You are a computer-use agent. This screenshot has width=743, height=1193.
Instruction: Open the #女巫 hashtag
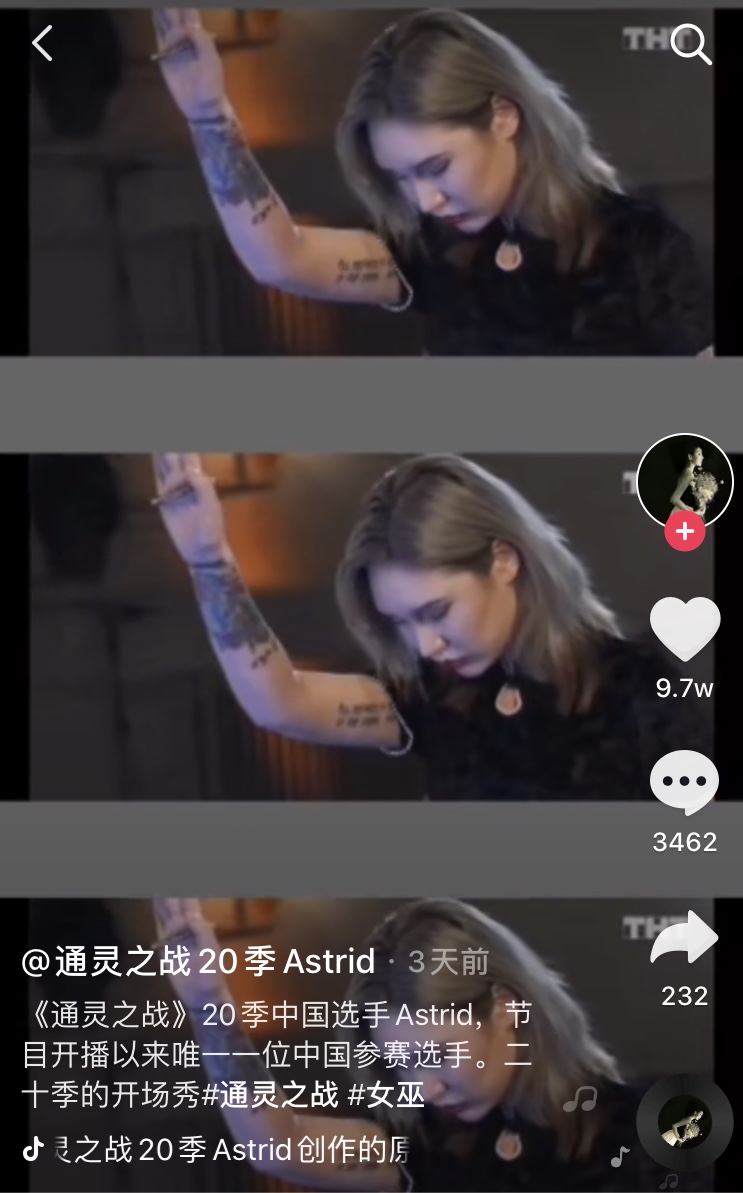click(386, 1095)
